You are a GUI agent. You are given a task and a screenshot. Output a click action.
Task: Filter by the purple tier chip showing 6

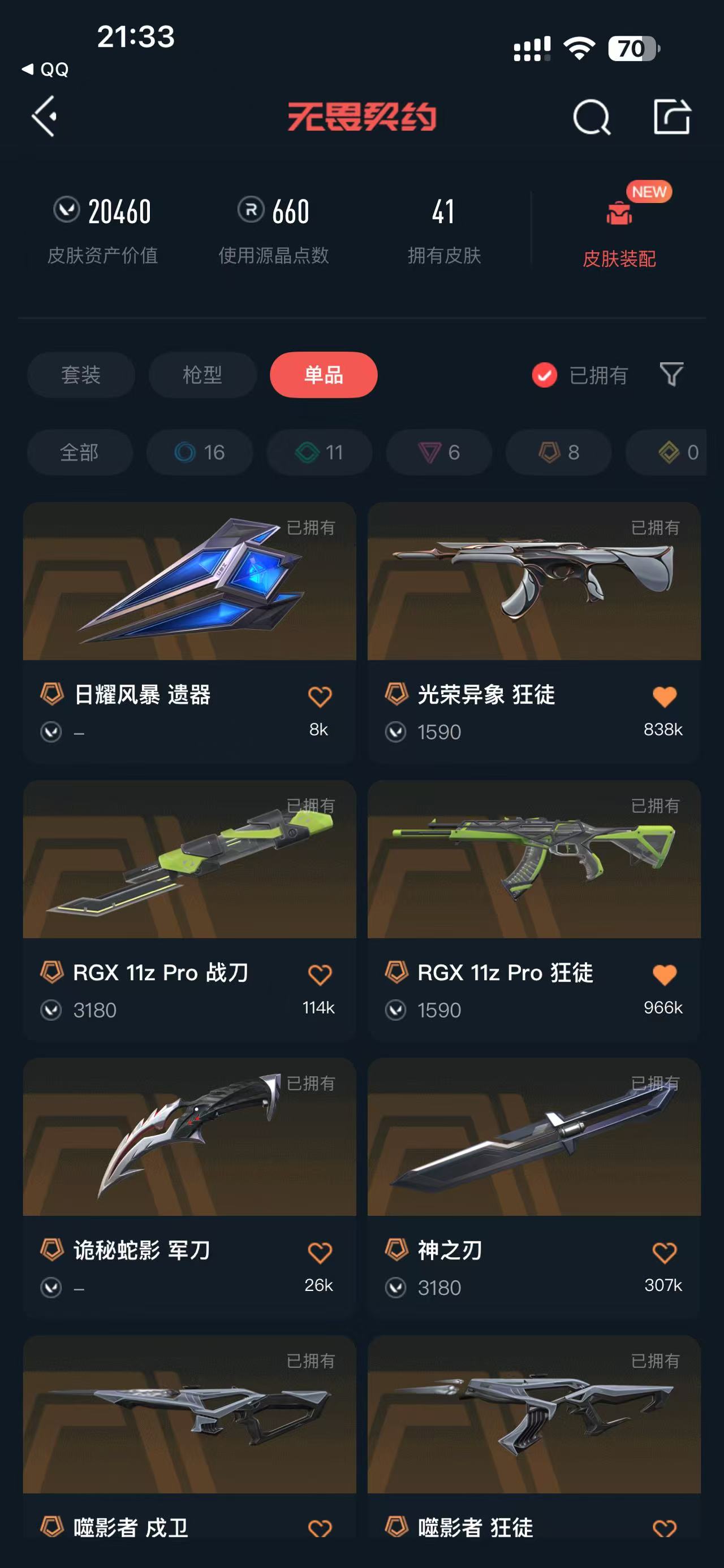[x=438, y=452]
